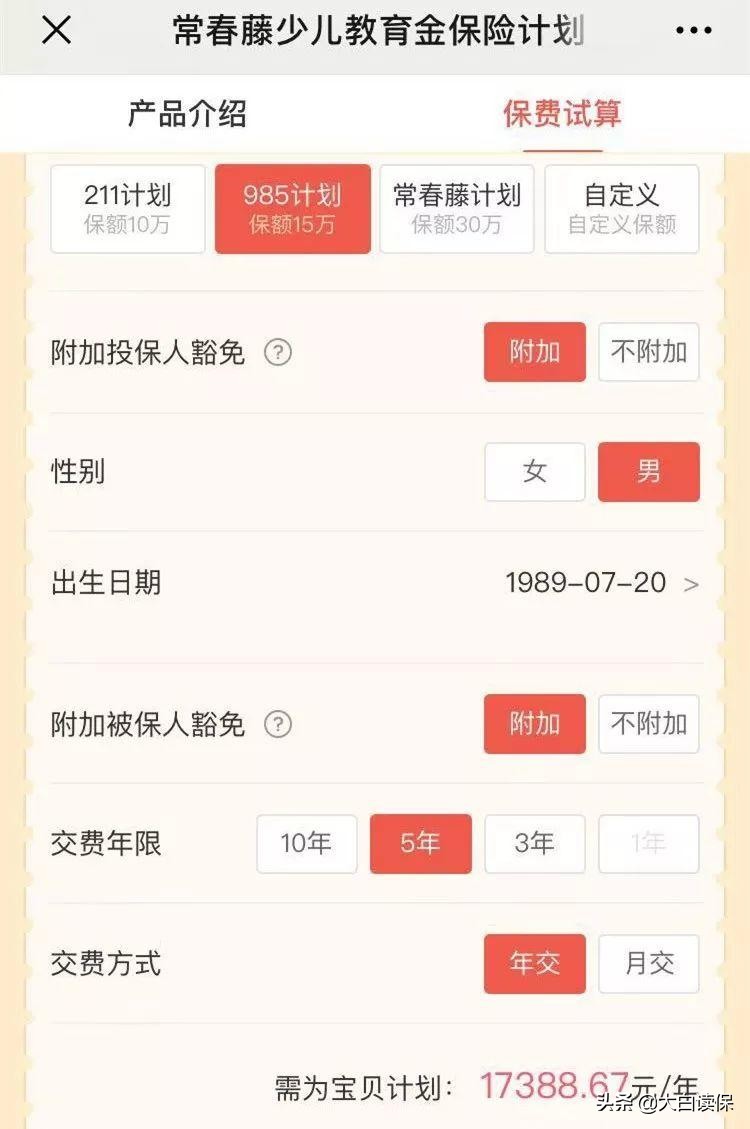Image resolution: width=750 pixels, height=1129 pixels.
Task: Select 不附加 for 被保人豁免
Action: 648,724
